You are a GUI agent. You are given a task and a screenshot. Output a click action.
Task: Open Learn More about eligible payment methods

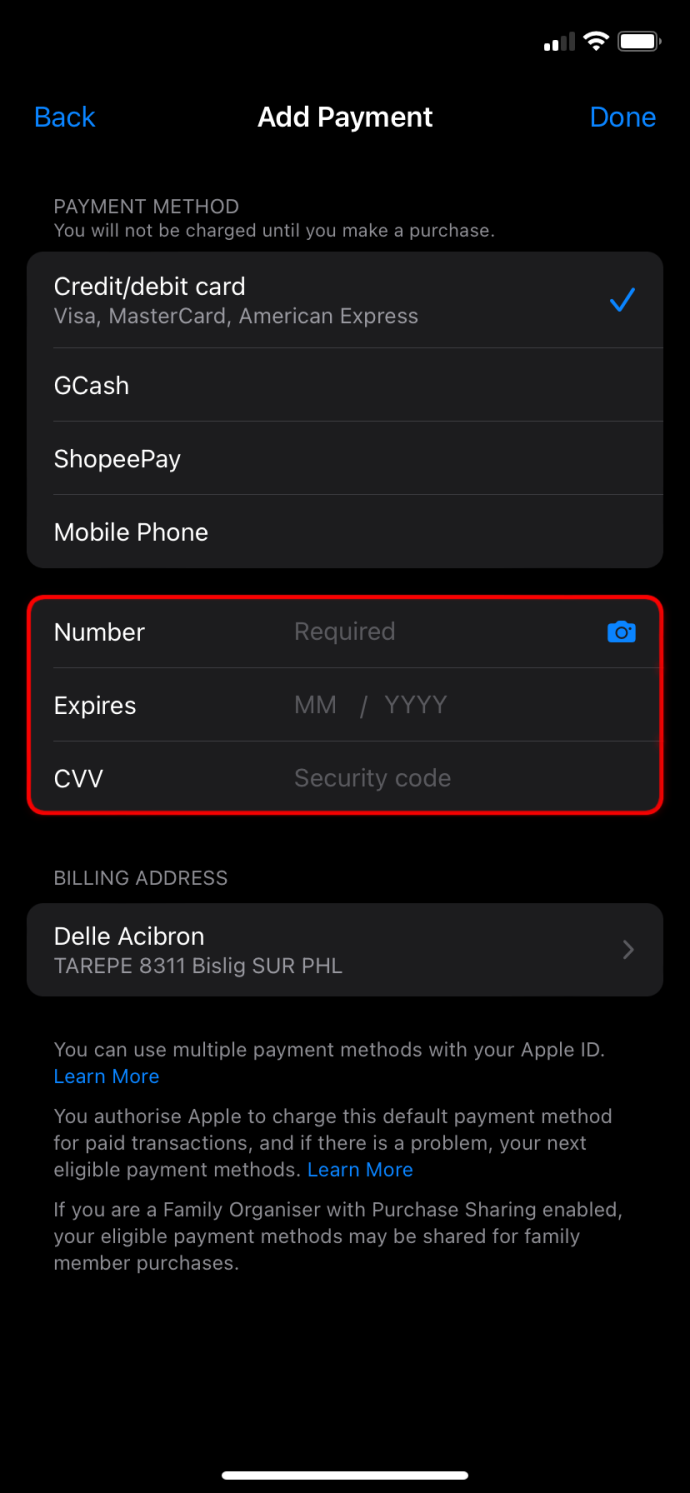click(360, 1170)
